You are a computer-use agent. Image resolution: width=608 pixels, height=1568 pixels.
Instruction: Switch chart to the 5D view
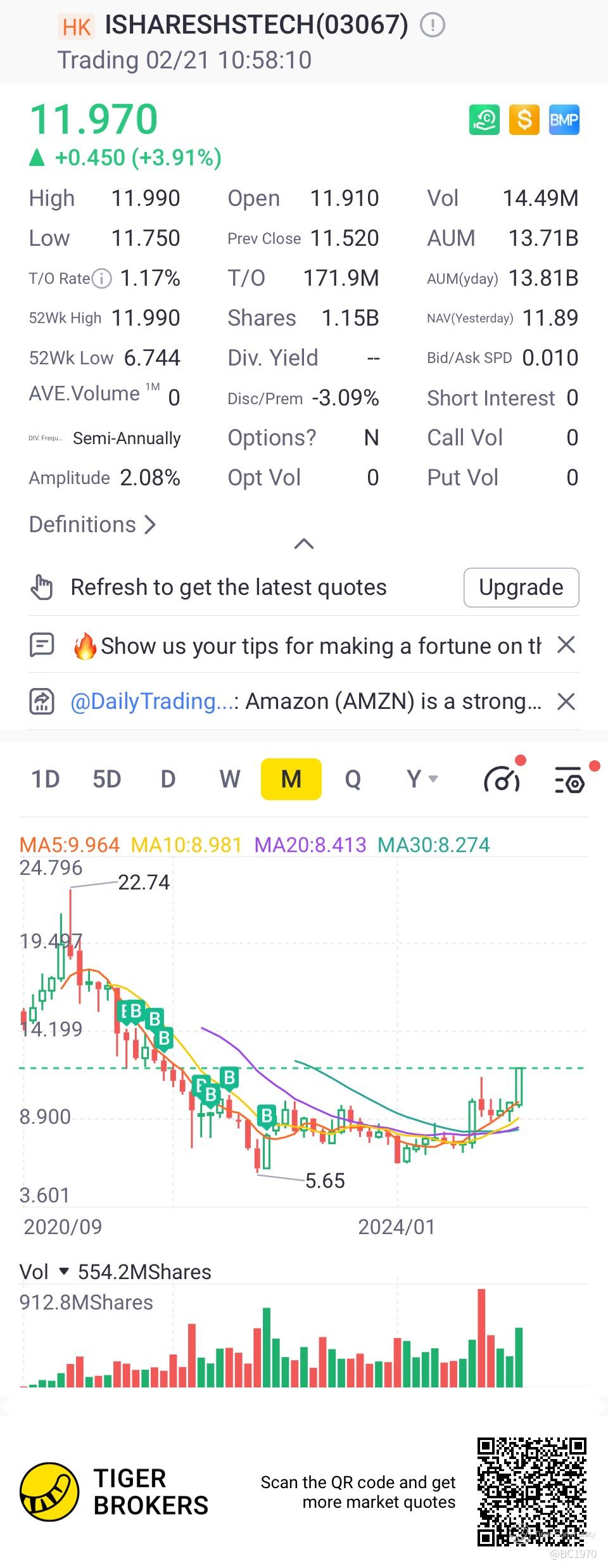click(x=106, y=779)
